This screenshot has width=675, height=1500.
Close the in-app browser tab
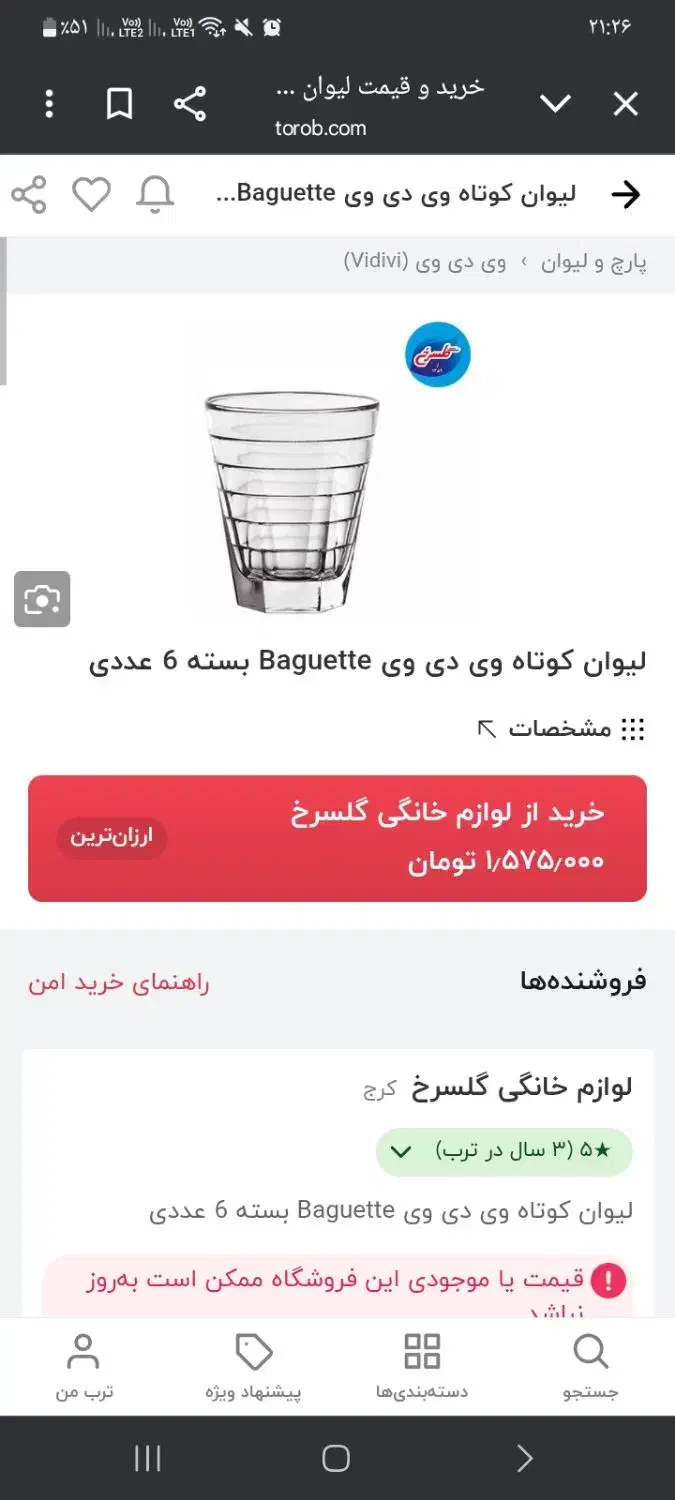pyautogui.click(x=625, y=103)
